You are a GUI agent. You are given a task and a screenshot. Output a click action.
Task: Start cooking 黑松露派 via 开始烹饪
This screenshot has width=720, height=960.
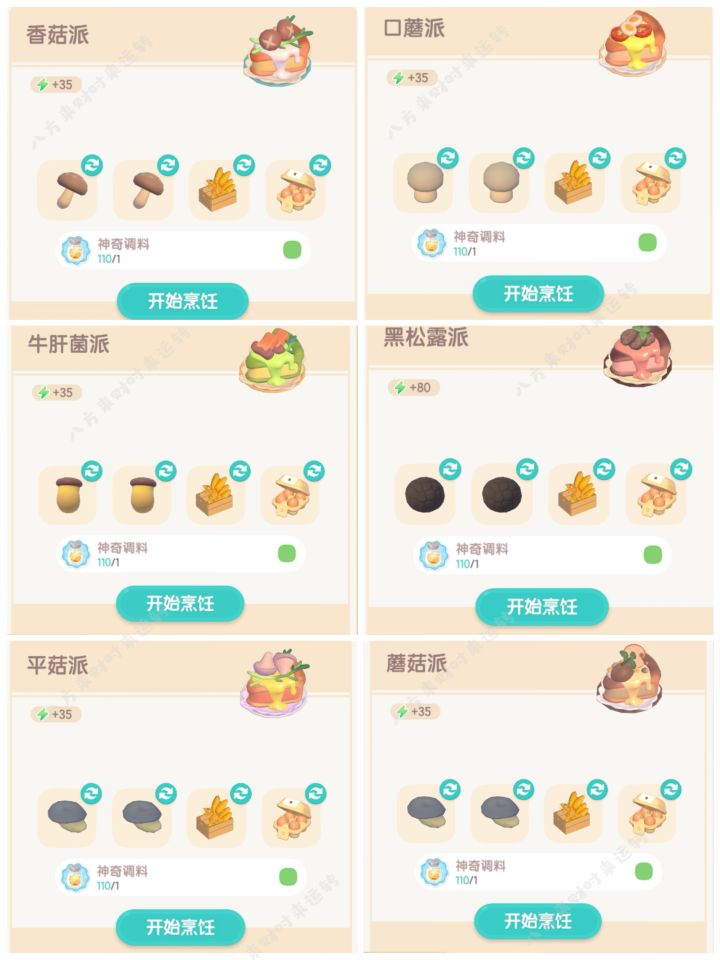coord(540,604)
